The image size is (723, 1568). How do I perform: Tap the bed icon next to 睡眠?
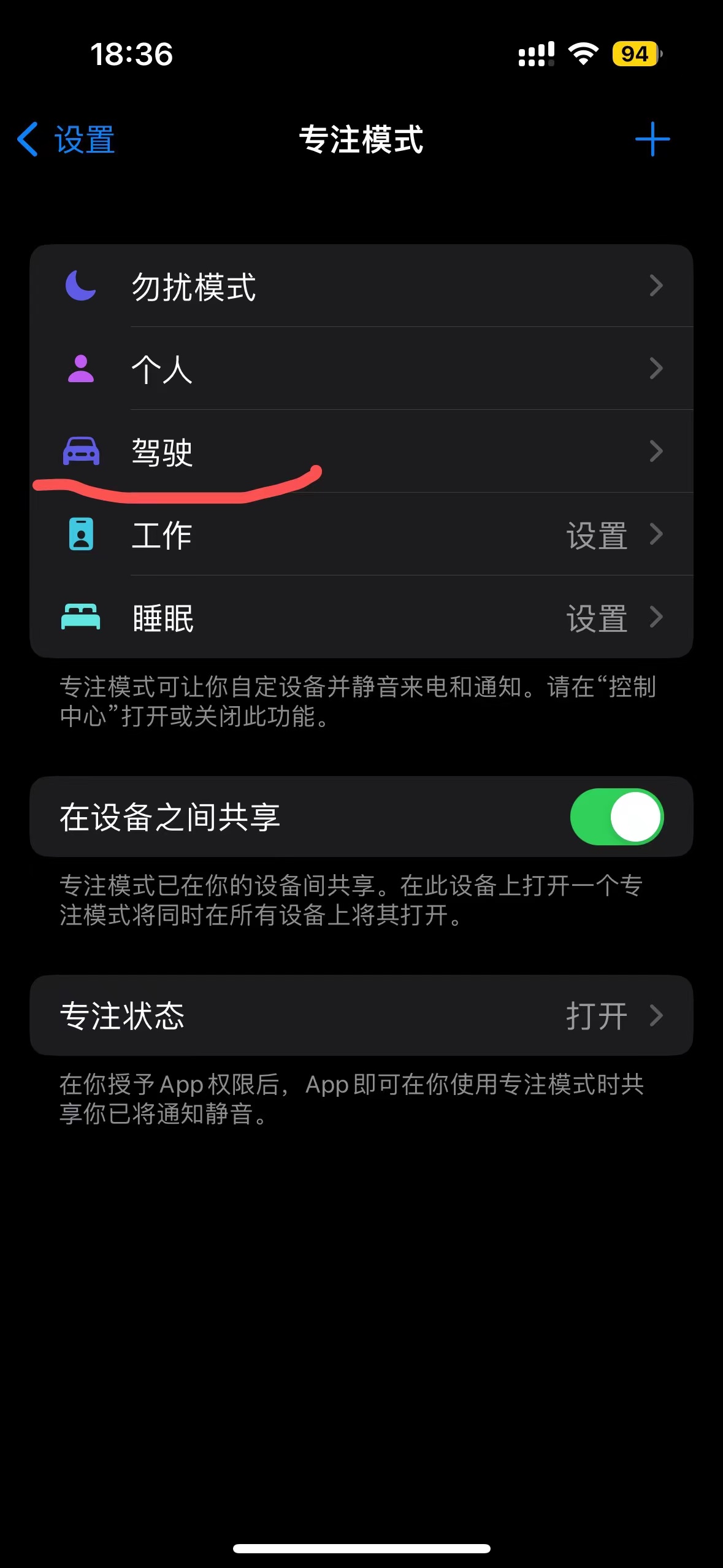[80, 618]
